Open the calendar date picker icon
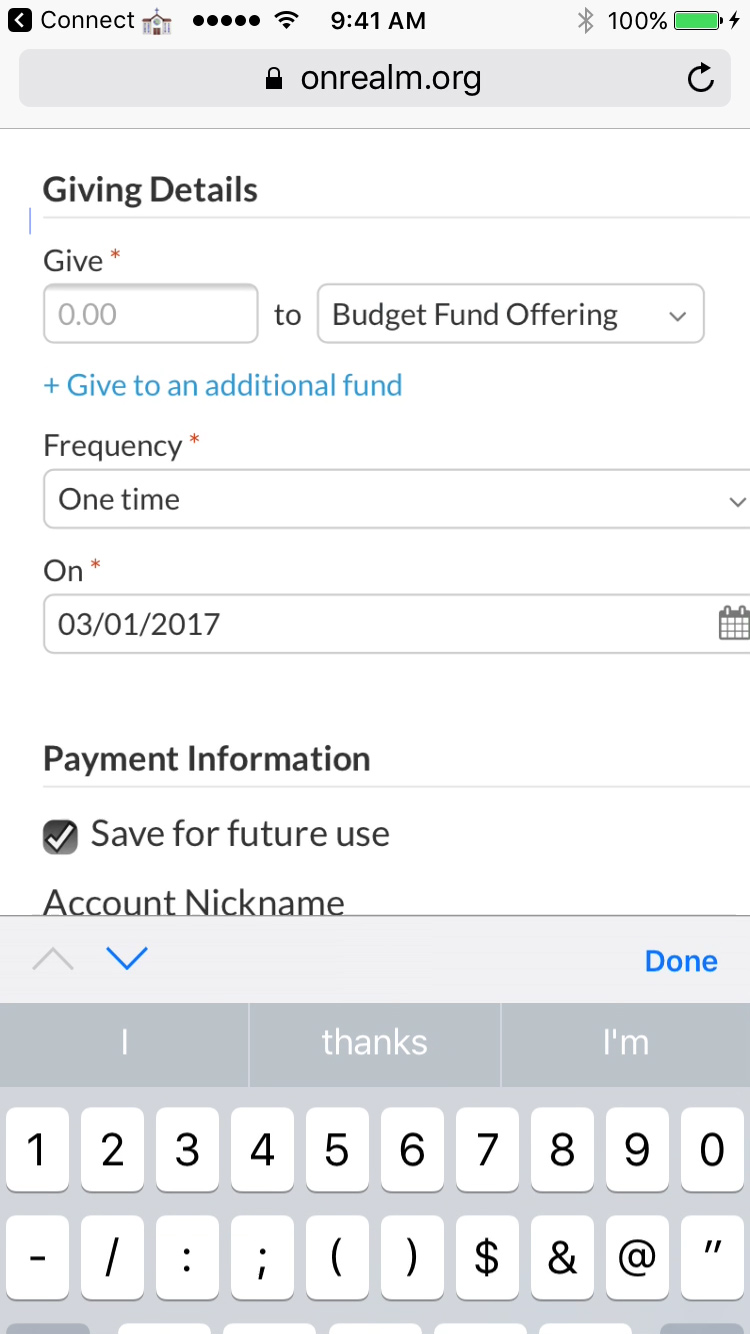Viewport: 750px width, 1334px height. point(733,623)
